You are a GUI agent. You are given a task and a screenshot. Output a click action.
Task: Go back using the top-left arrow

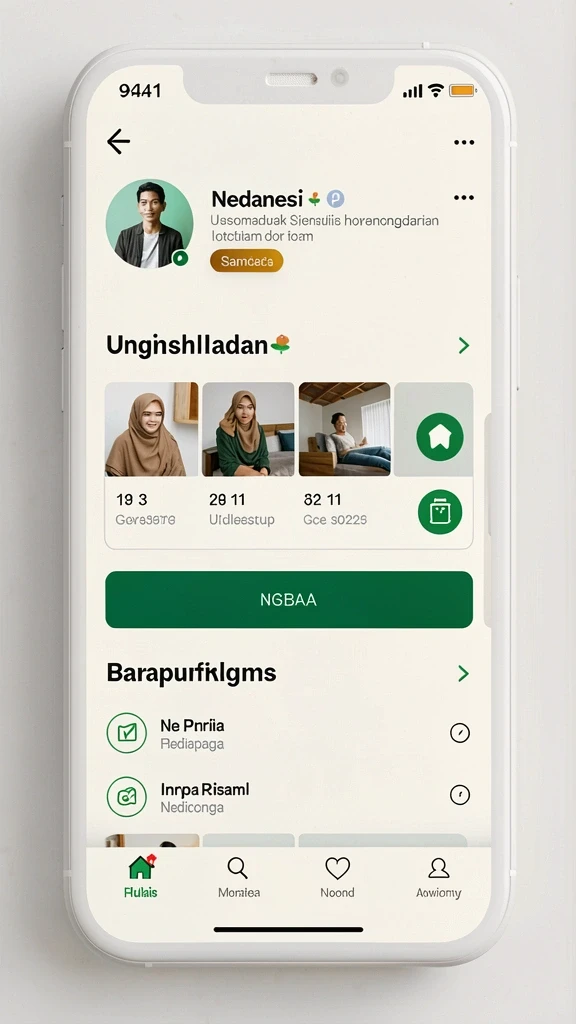(118, 141)
